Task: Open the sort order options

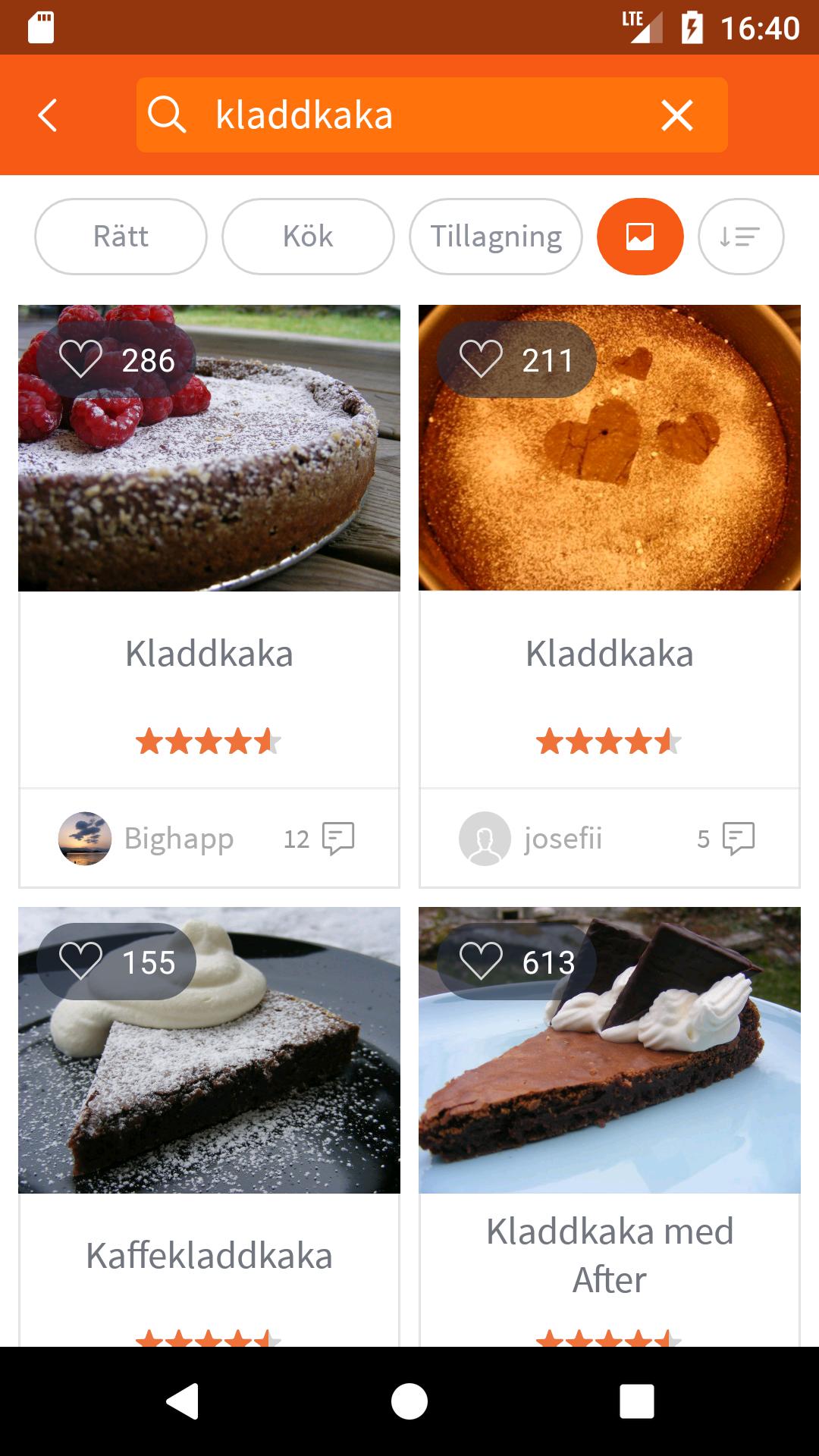Action: point(740,237)
